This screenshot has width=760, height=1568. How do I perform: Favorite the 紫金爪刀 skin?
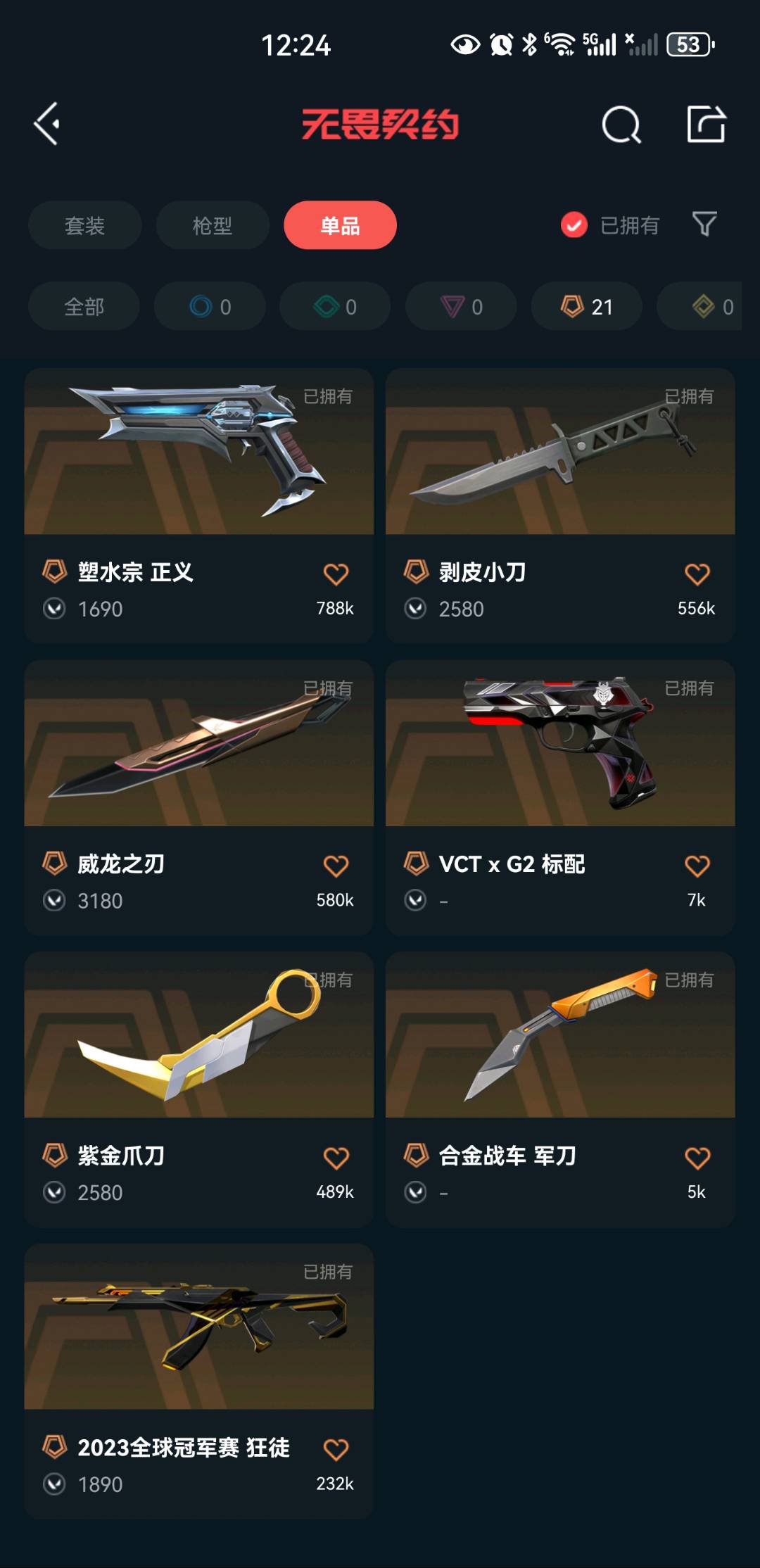point(336,1158)
